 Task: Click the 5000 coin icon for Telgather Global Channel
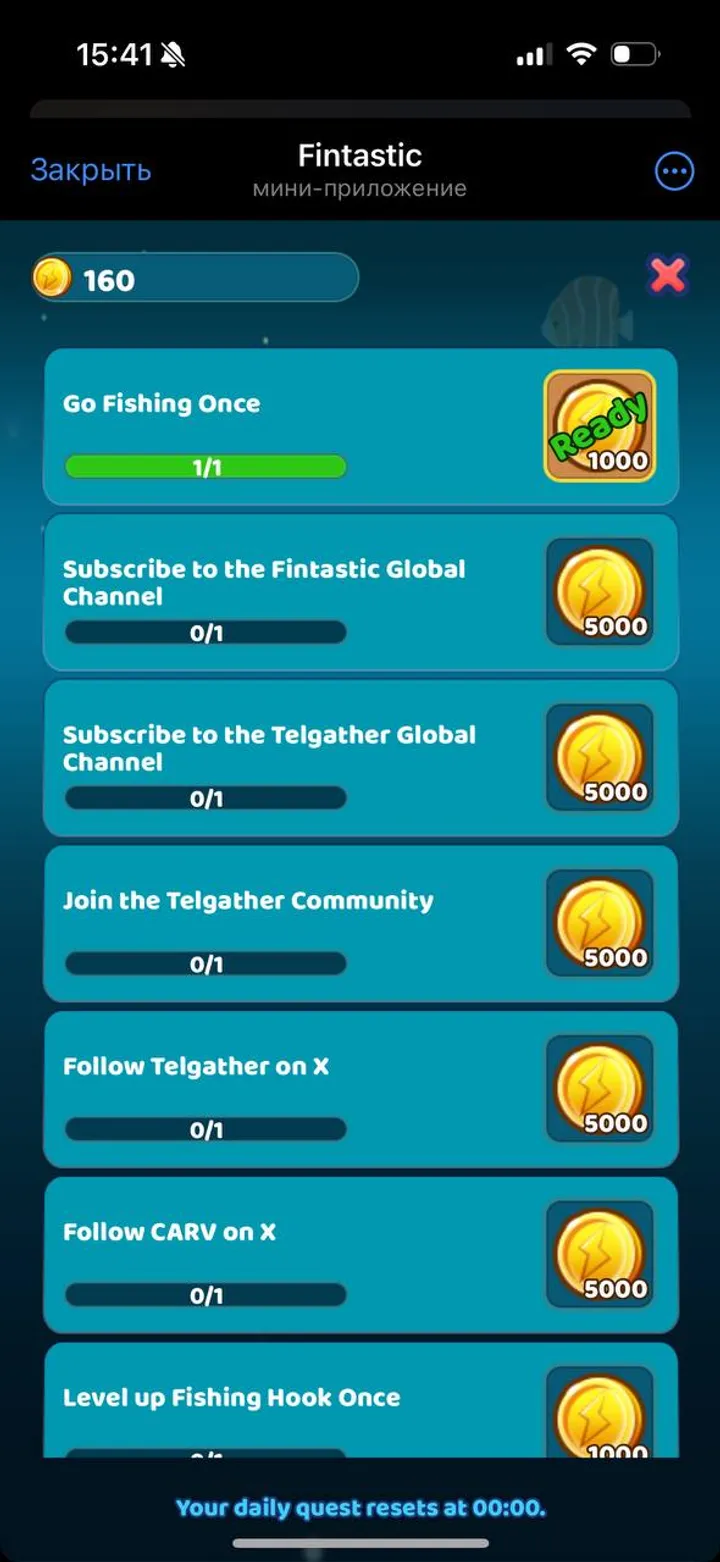click(600, 757)
